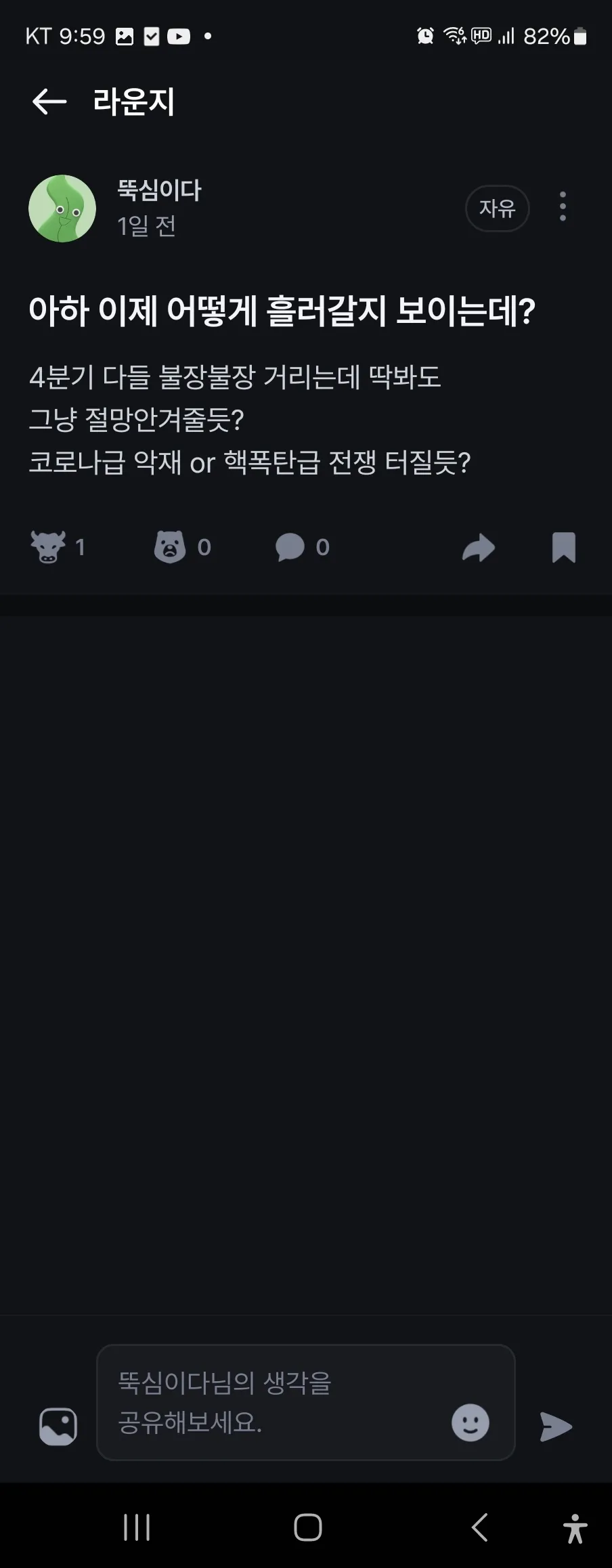Open recent apps from navigation bar
The width and height of the screenshot is (612, 1568).
click(x=137, y=1527)
